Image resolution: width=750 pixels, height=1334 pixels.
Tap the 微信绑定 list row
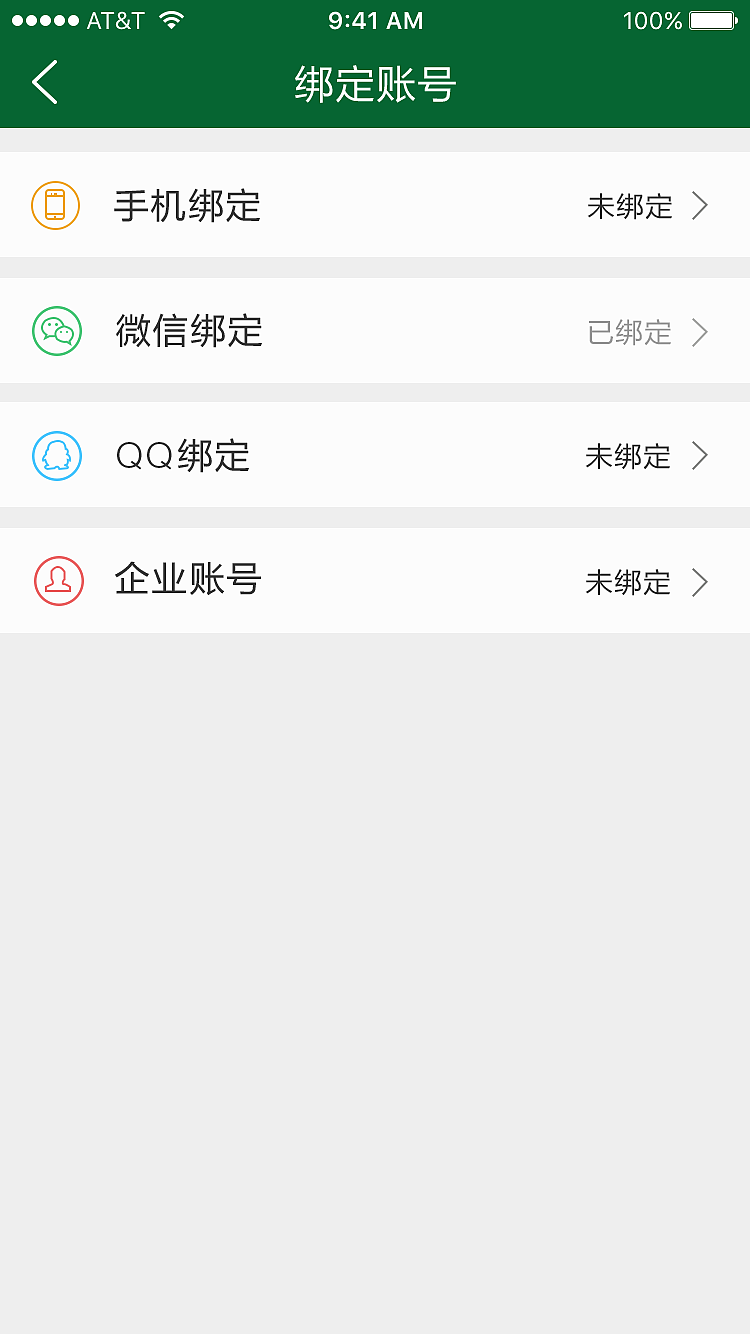375,331
